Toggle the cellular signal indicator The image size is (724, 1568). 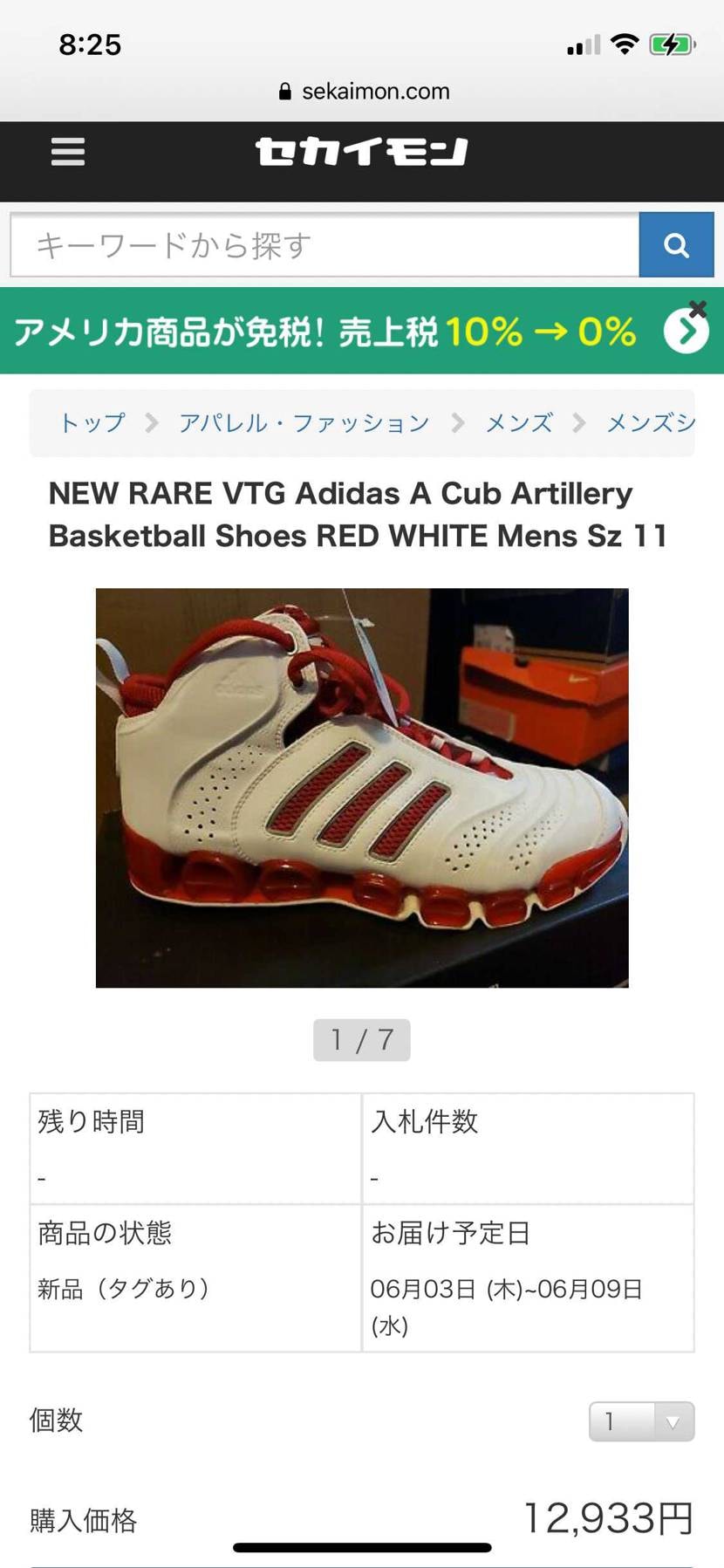click(x=584, y=44)
